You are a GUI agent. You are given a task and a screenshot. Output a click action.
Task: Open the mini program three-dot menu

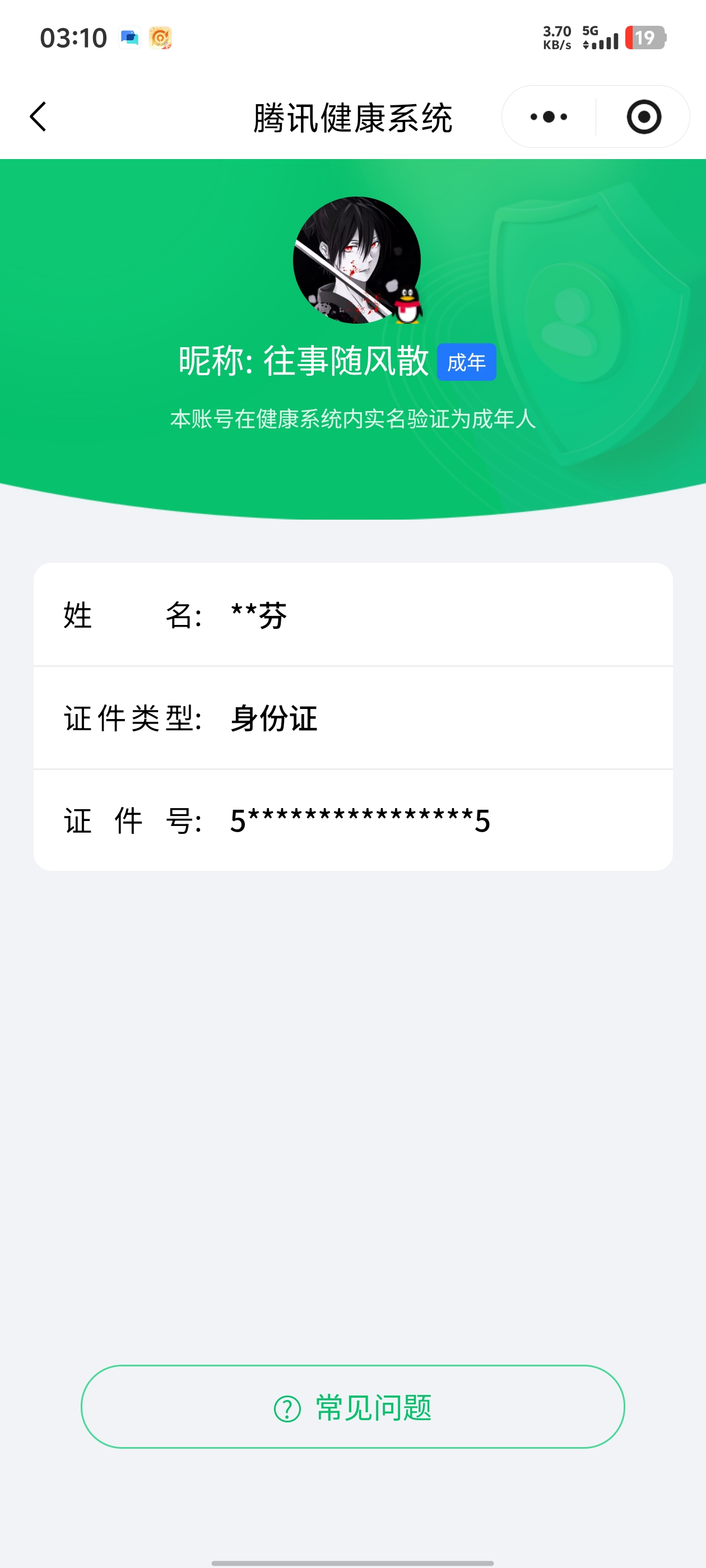point(548,116)
